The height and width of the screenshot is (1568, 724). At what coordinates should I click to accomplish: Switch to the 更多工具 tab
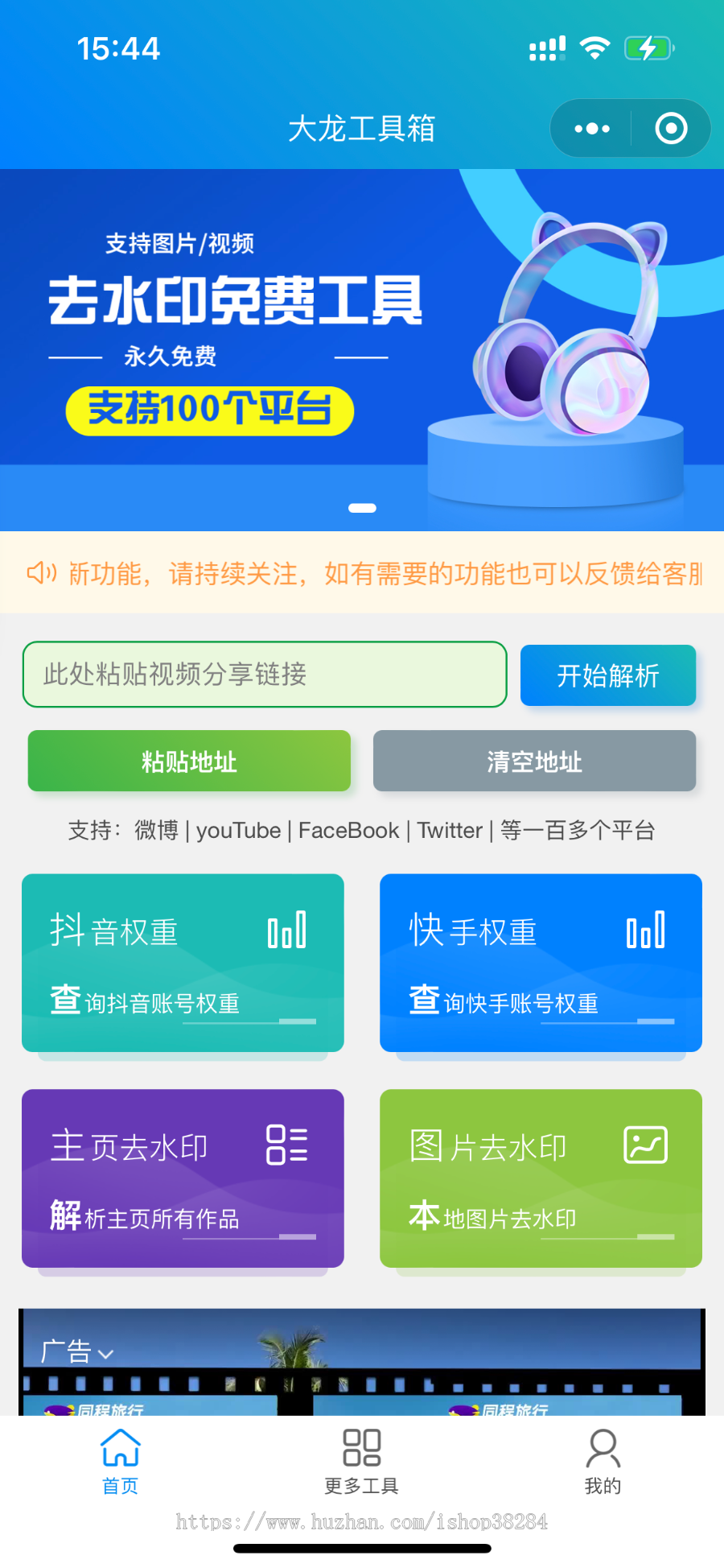click(x=362, y=1461)
